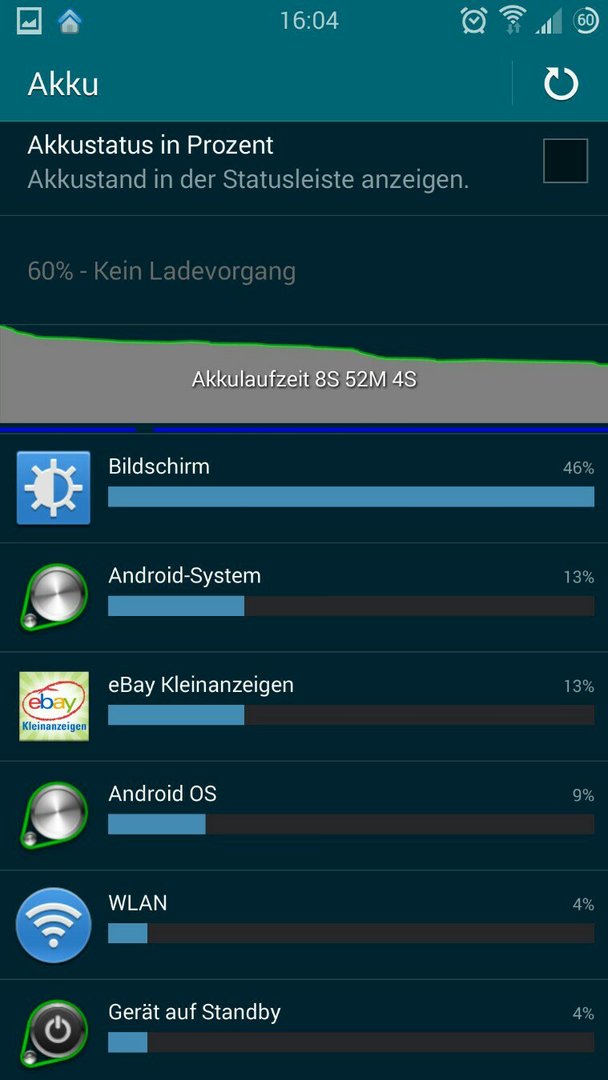This screenshot has height=1080, width=608.
Task: View Android-System battery usage details
Action: tap(304, 597)
